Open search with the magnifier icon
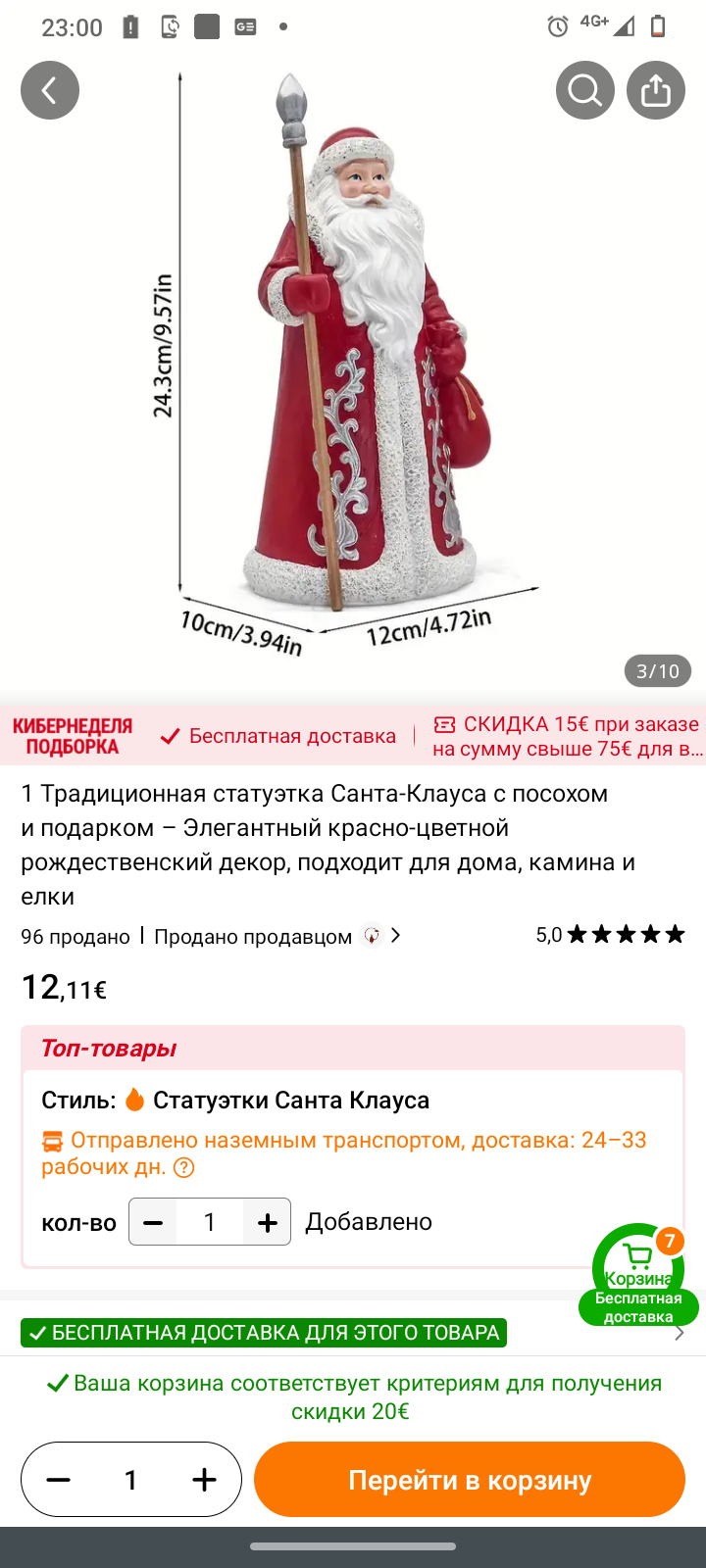 point(584,90)
